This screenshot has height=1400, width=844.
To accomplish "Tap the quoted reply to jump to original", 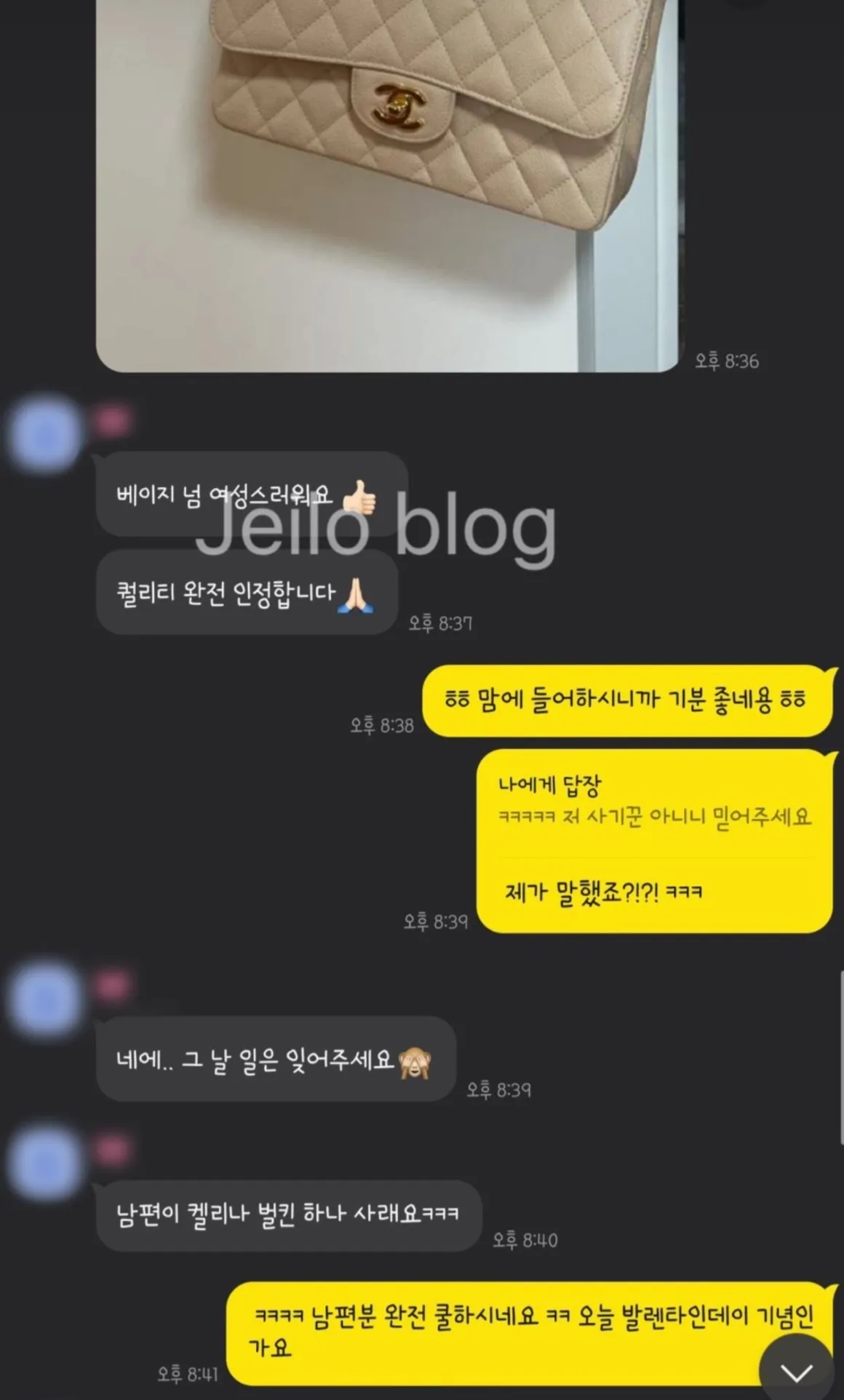I will [653, 803].
